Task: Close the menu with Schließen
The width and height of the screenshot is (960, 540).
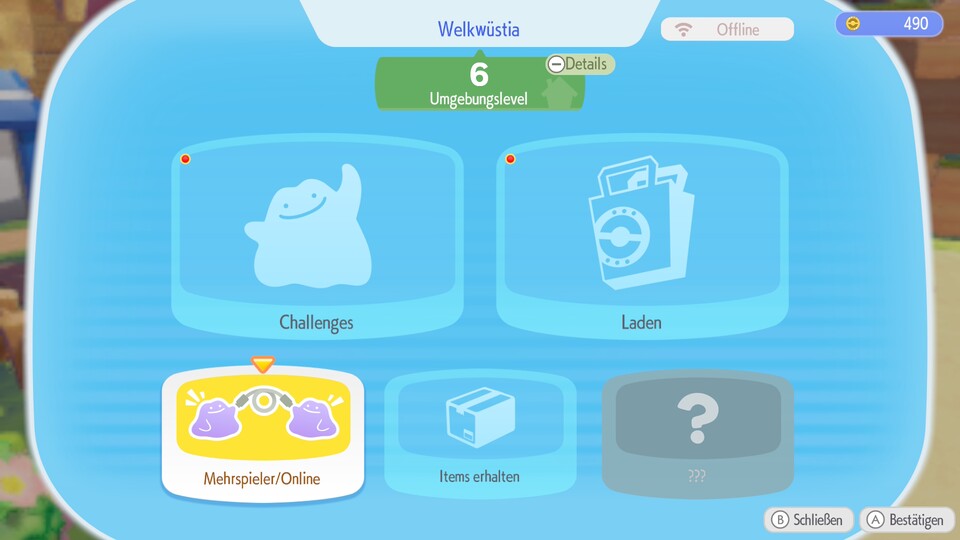Action: (810, 520)
